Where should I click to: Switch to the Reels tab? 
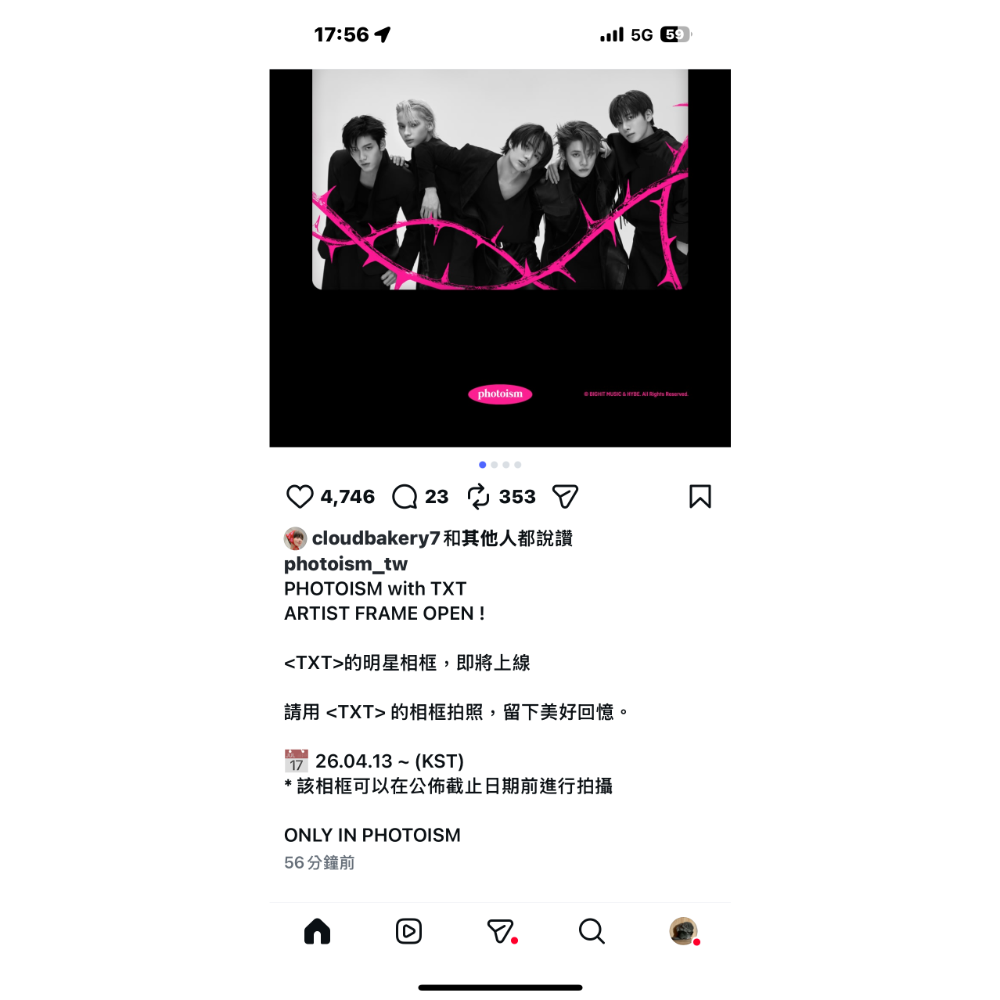point(408,932)
